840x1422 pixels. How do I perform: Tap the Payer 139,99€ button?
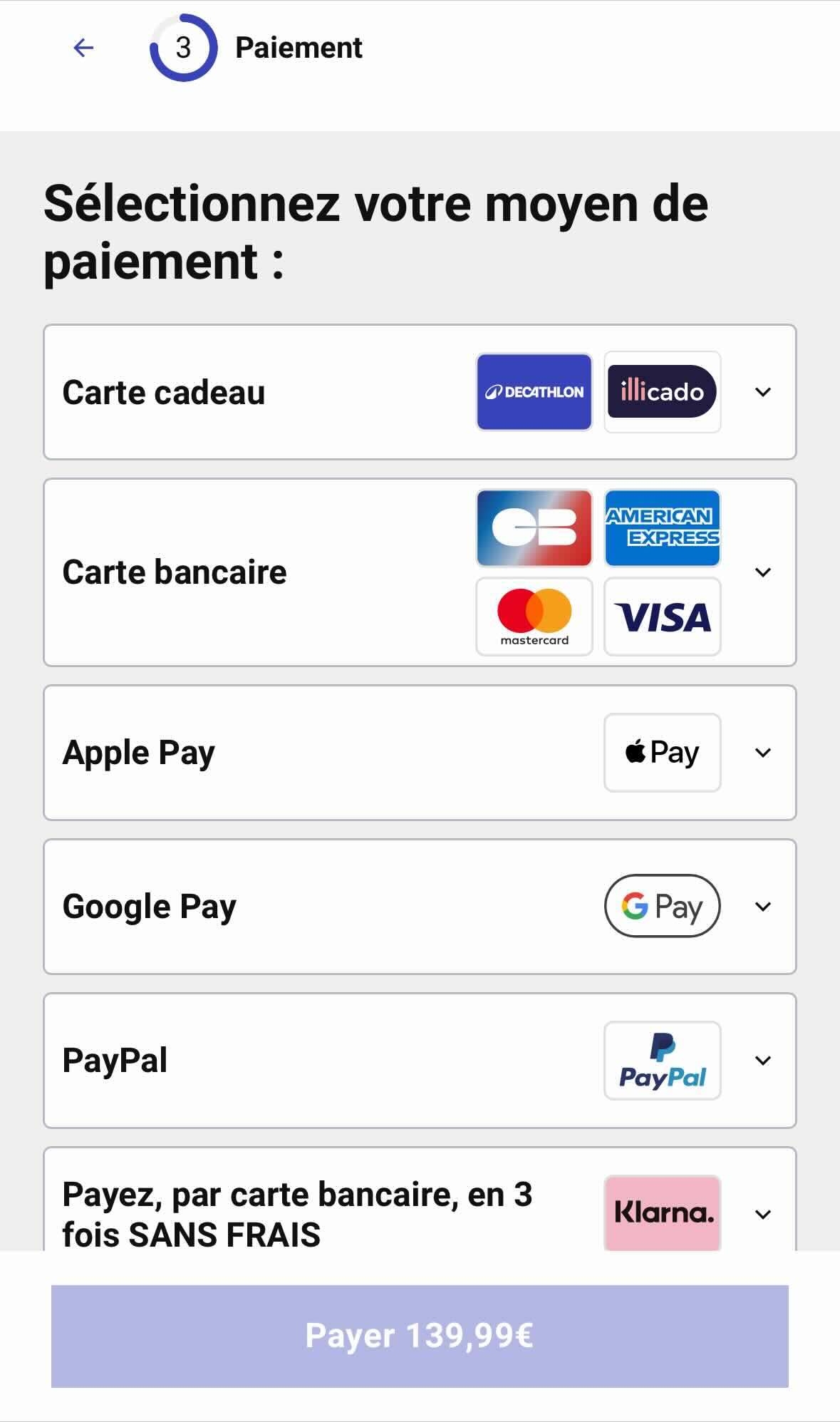pyautogui.click(x=420, y=1336)
